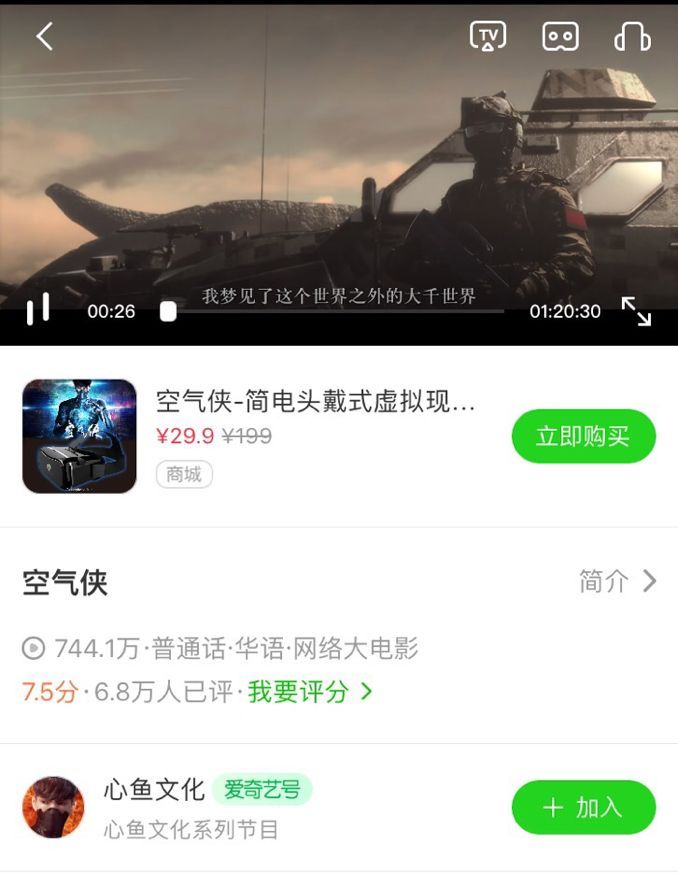Enter fullscreen video mode
The width and height of the screenshot is (678, 874).
point(636,311)
